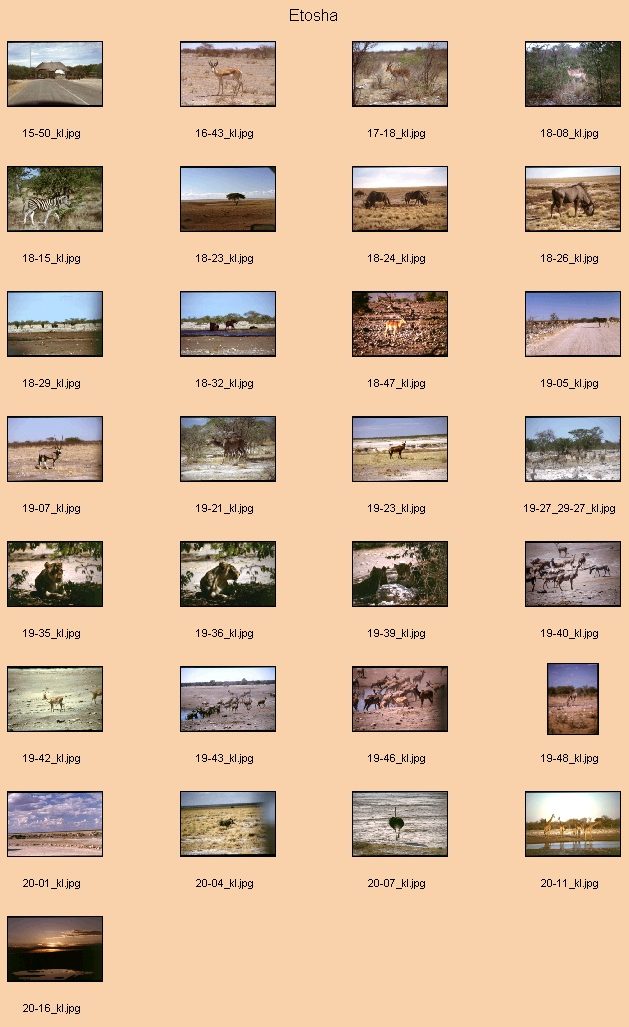This screenshot has width=629, height=1027.
Task: Open the sunset photo 20-16_kl.jpg
Action: point(55,949)
